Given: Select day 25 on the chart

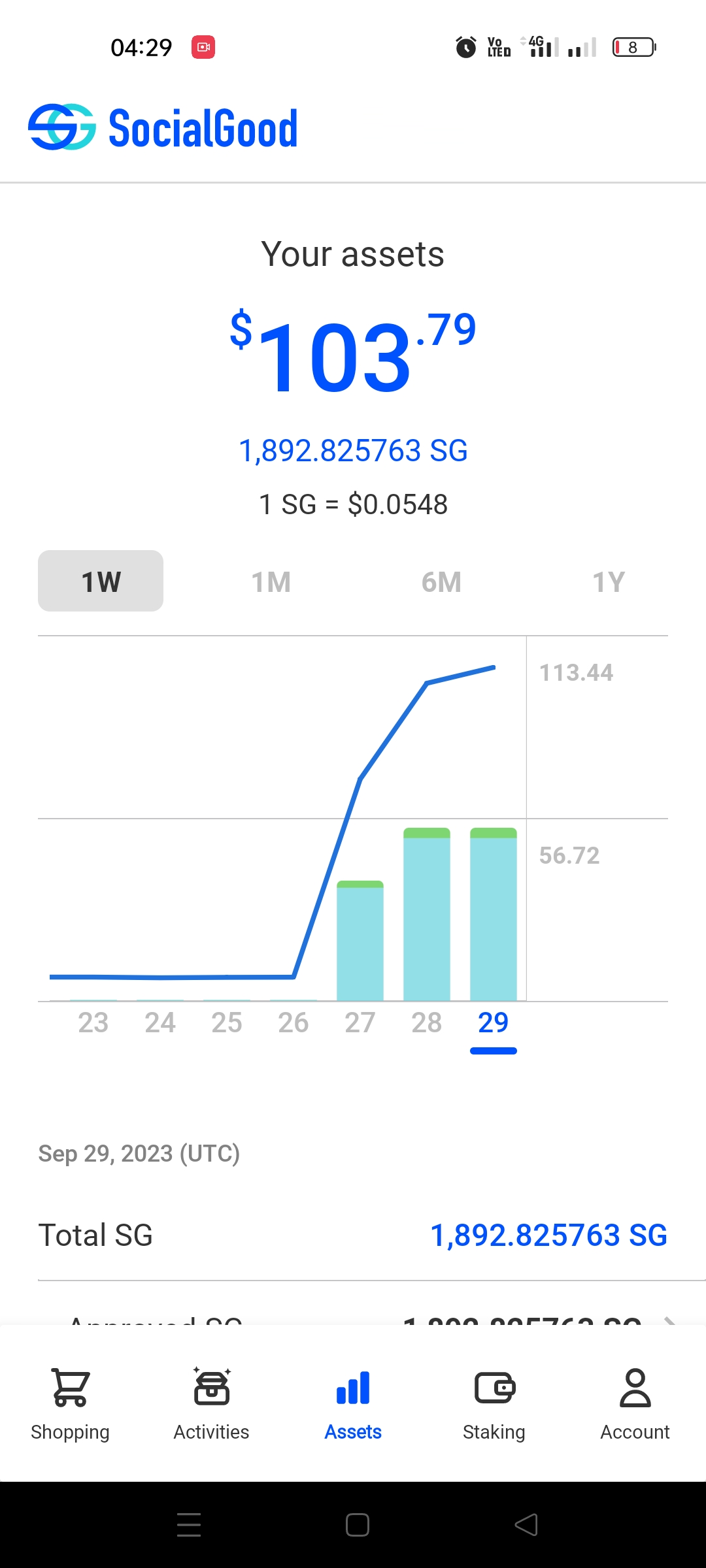Looking at the screenshot, I should (x=227, y=1022).
